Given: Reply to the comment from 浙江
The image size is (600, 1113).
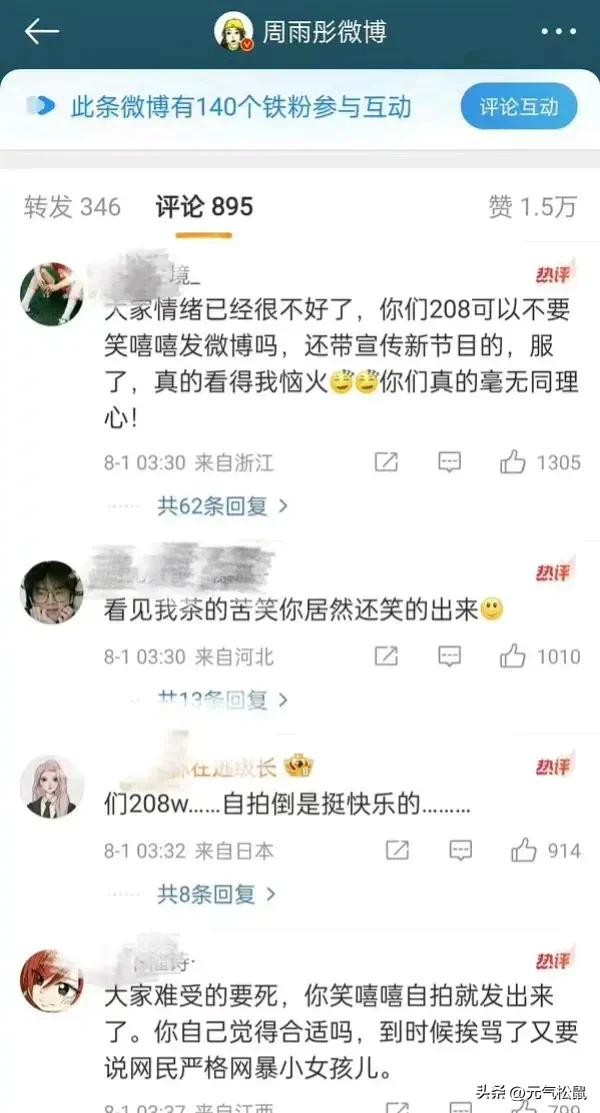Looking at the screenshot, I should point(450,462).
